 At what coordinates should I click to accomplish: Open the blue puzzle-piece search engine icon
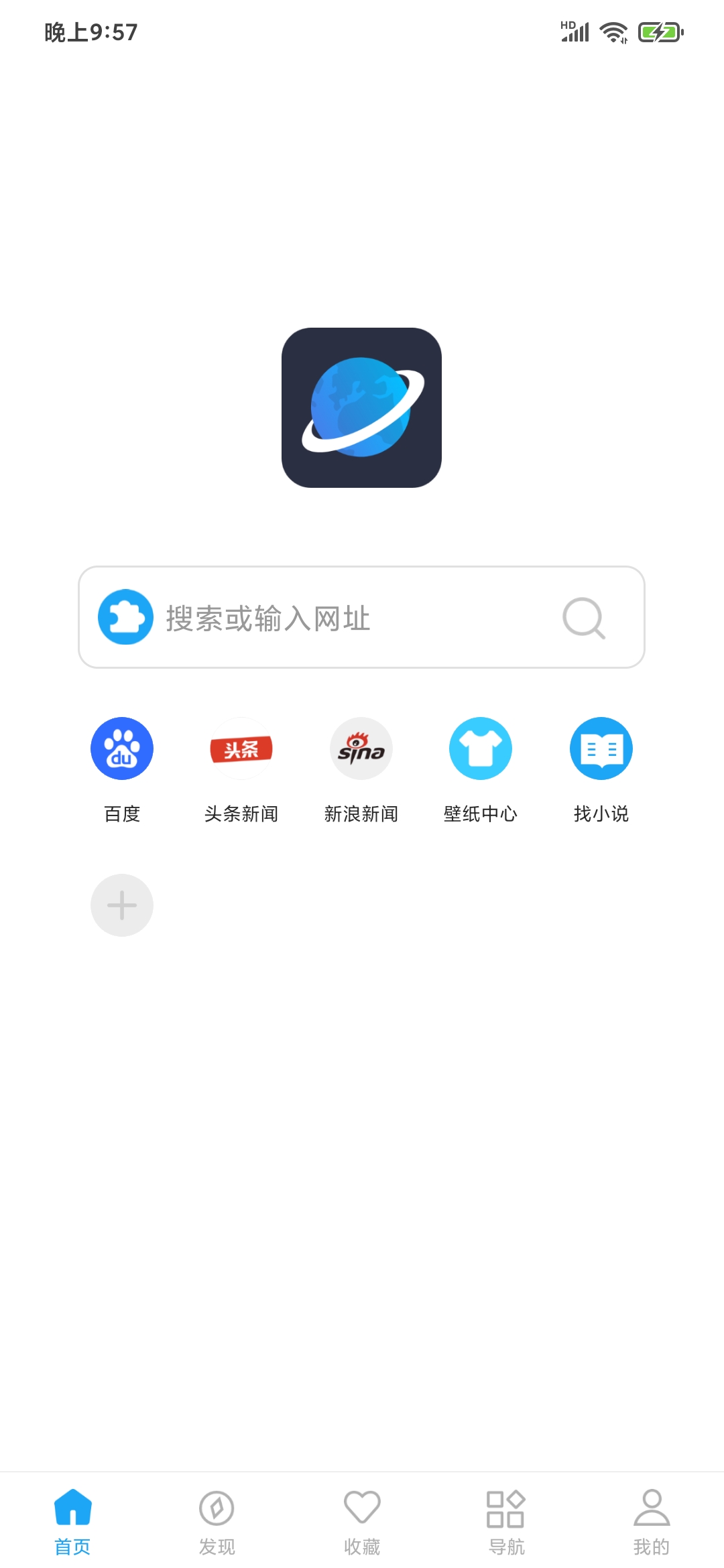tap(125, 617)
